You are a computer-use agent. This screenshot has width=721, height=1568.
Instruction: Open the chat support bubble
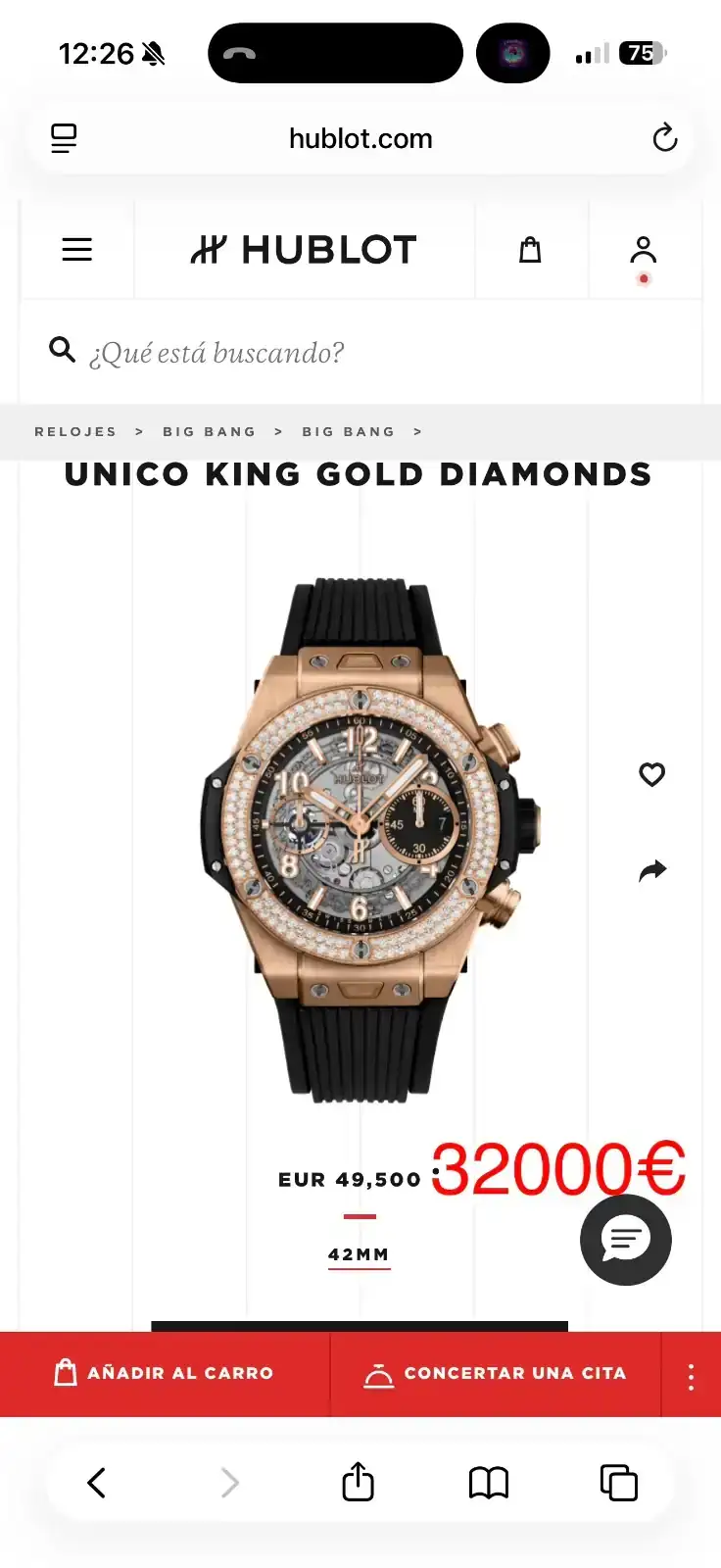[626, 1240]
